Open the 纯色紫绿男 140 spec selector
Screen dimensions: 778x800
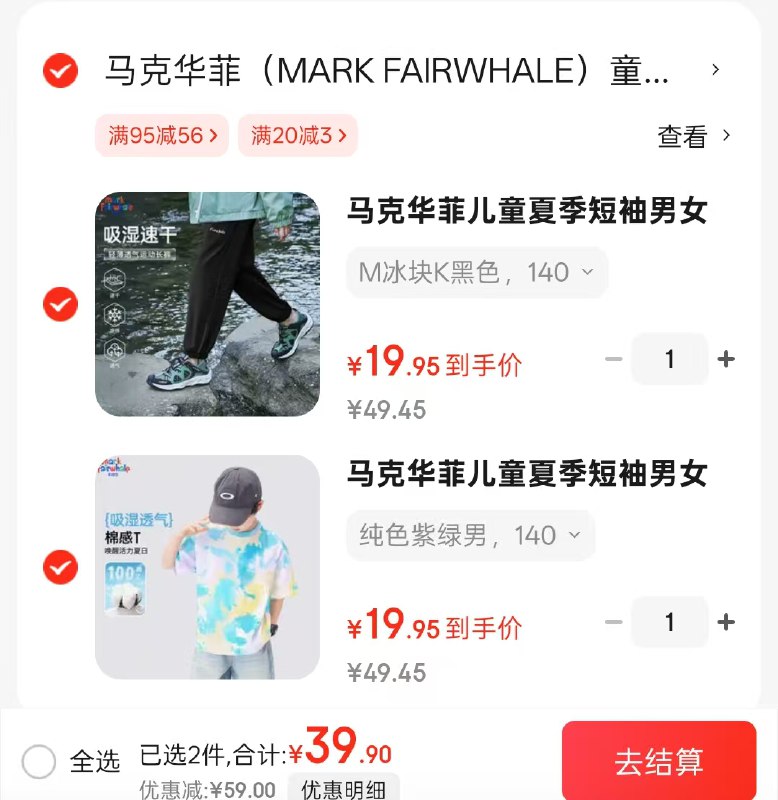click(x=469, y=535)
